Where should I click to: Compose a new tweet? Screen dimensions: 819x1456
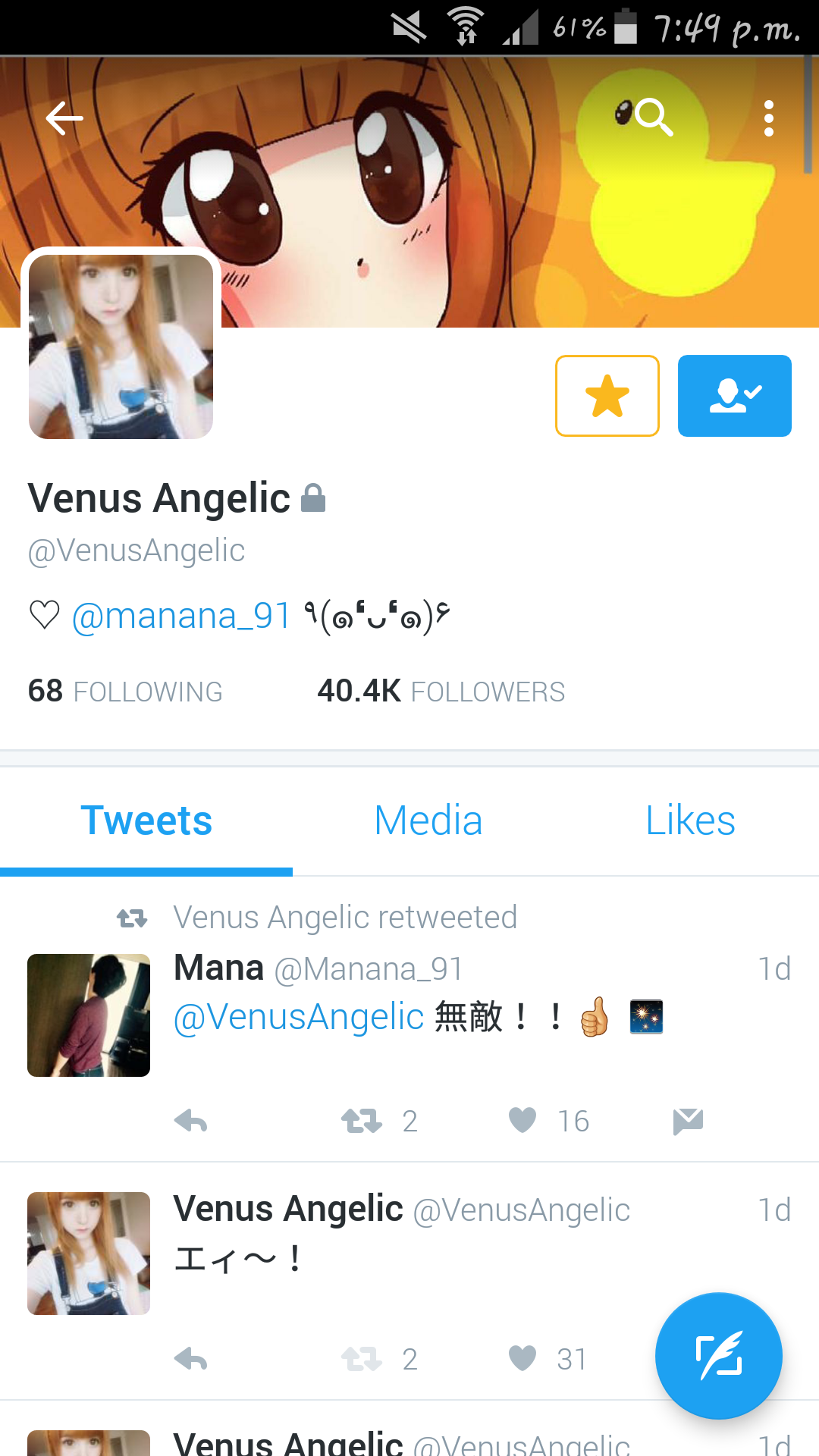pyautogui.click(x=718, y=1355)
